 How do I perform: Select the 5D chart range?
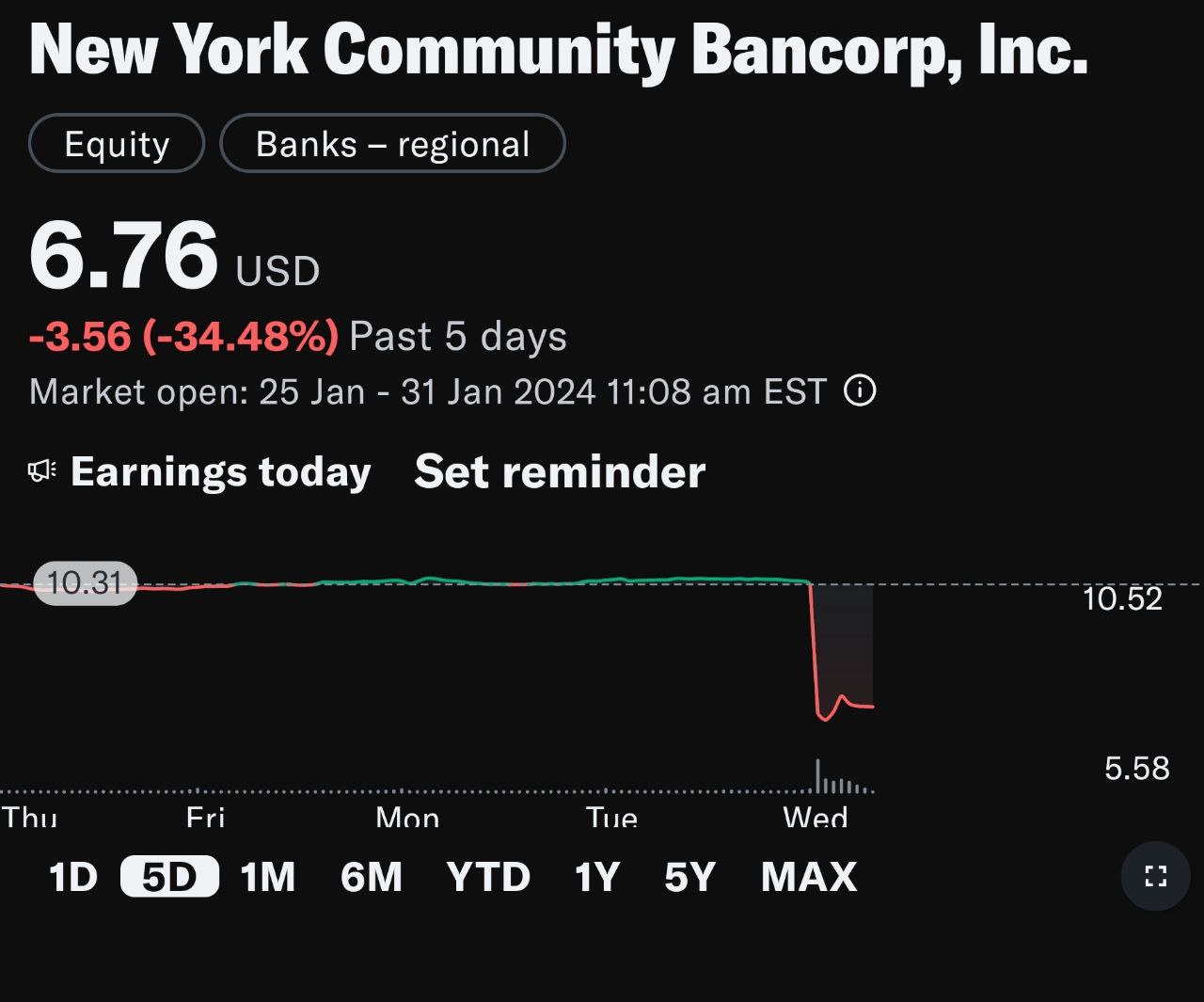tap(169, 877)
